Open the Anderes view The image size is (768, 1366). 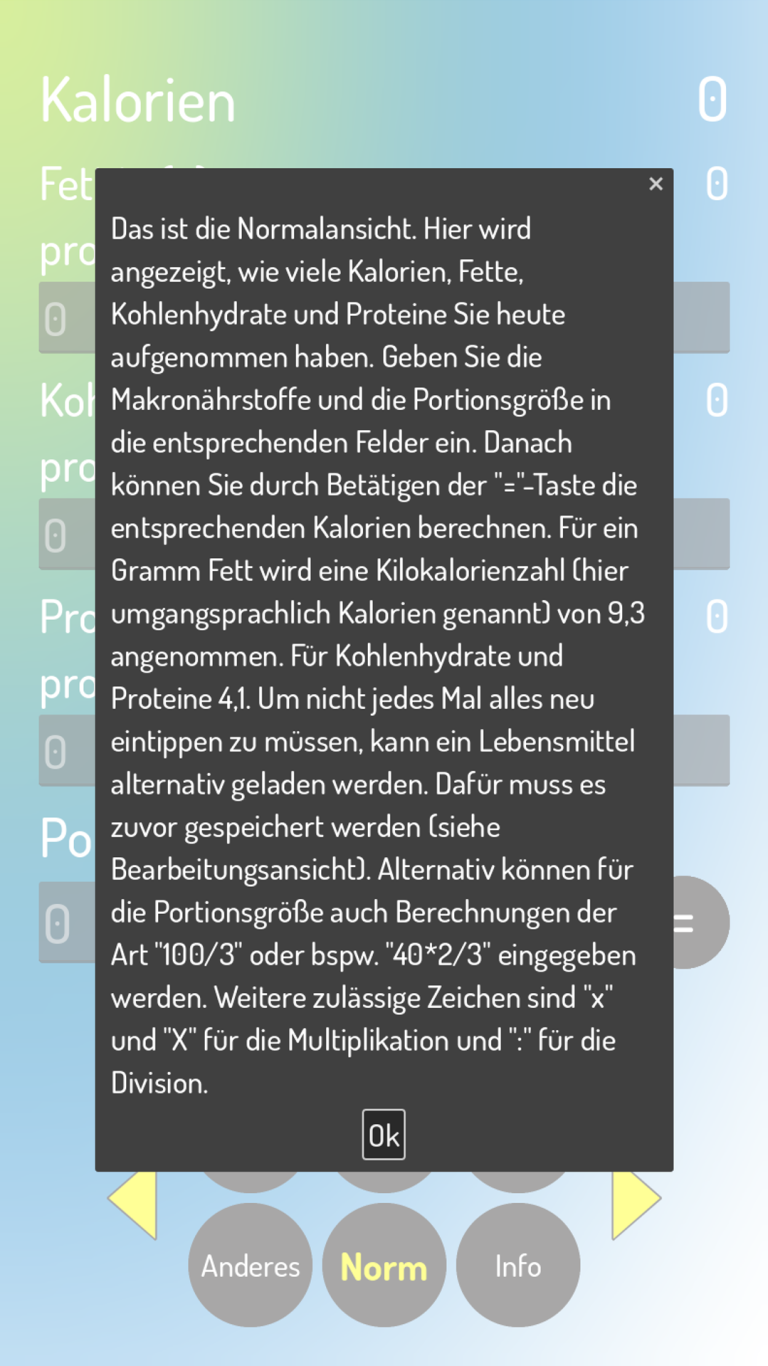(250, 1265)
